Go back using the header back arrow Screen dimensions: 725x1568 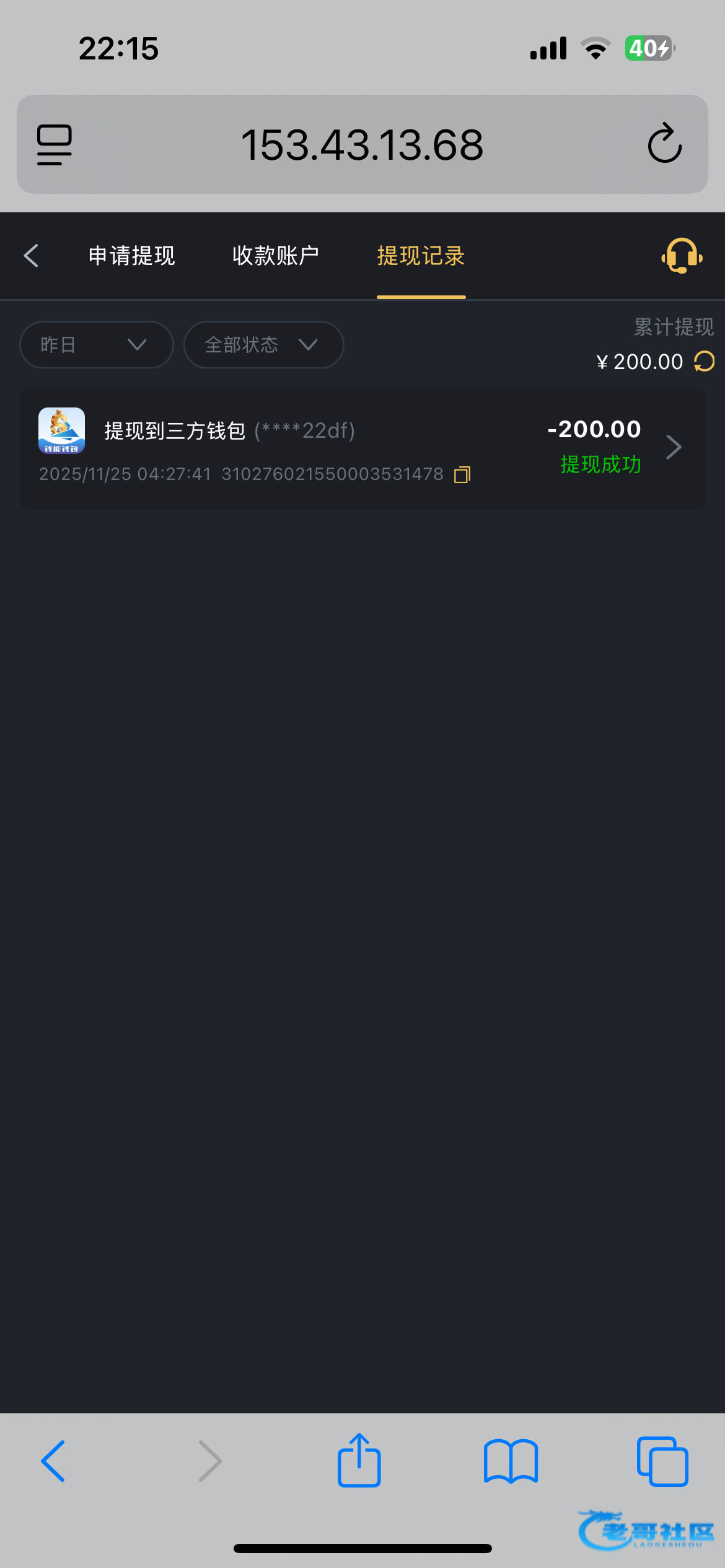pyautogui.click(x=31, y=256)
